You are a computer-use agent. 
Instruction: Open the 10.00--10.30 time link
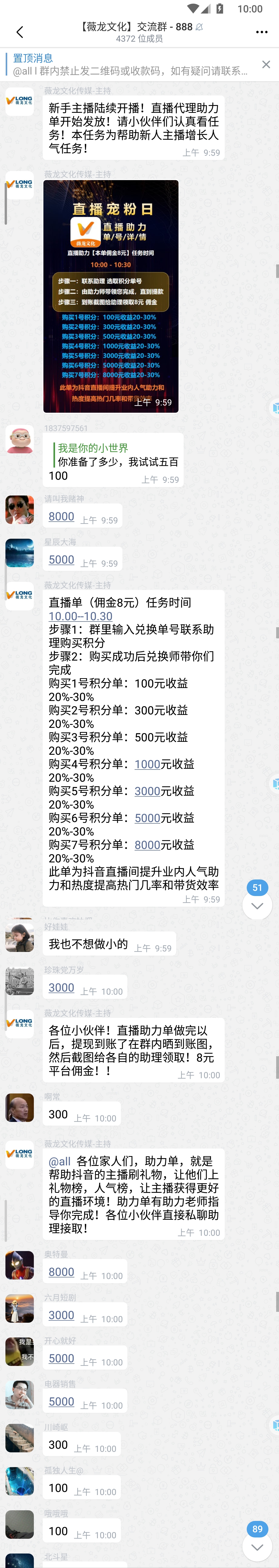80,616
